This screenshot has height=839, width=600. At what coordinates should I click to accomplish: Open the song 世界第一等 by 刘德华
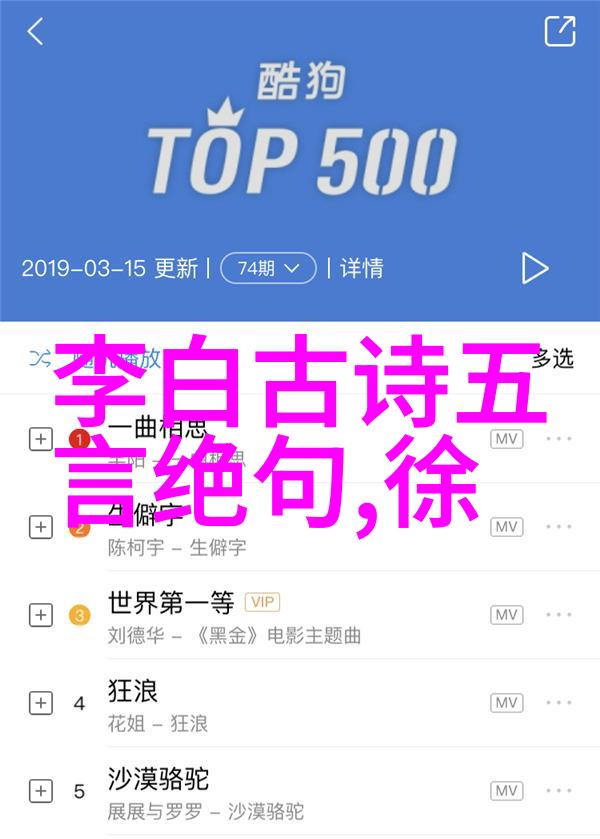(171, 603)
